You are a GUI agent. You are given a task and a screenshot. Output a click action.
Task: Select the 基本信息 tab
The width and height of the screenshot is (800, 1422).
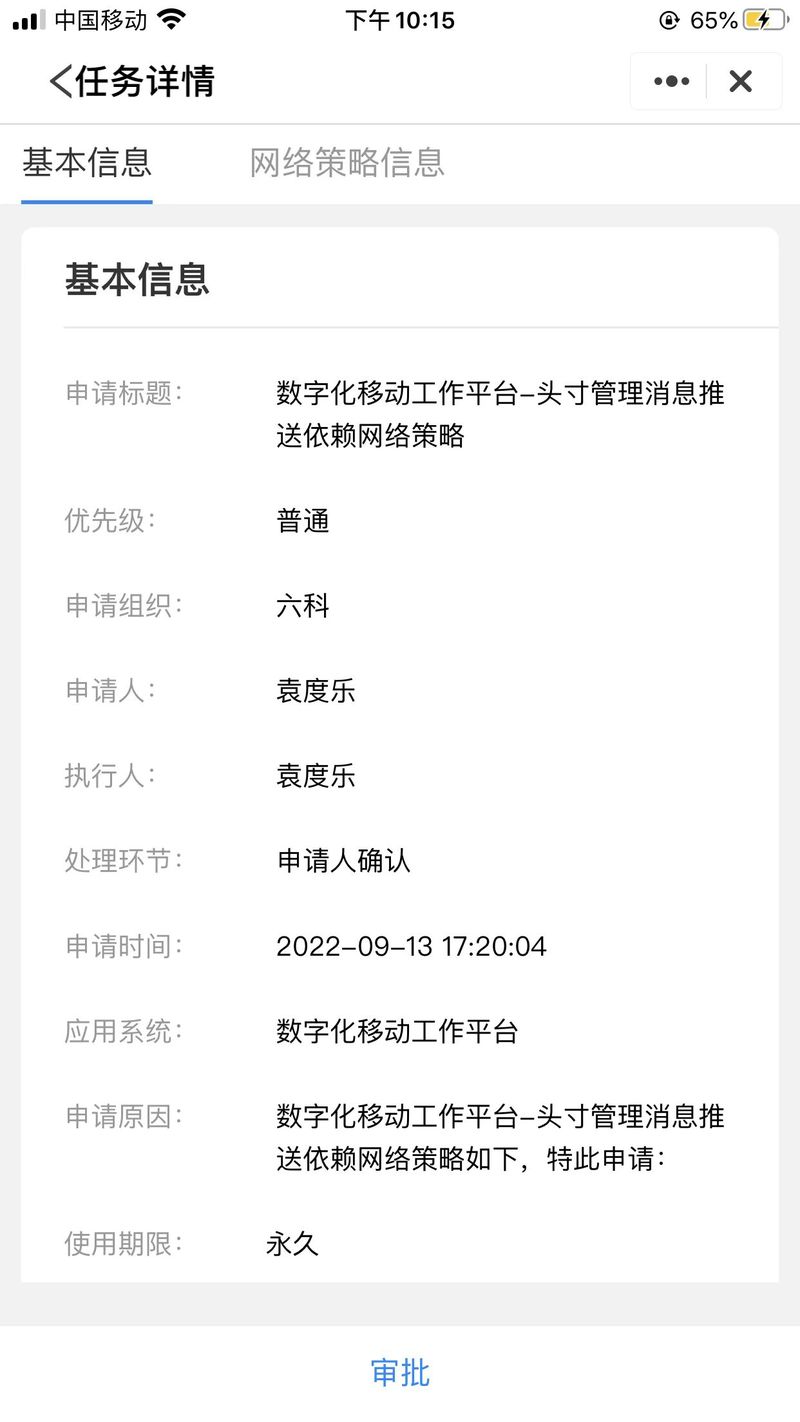tap(87, 162)
